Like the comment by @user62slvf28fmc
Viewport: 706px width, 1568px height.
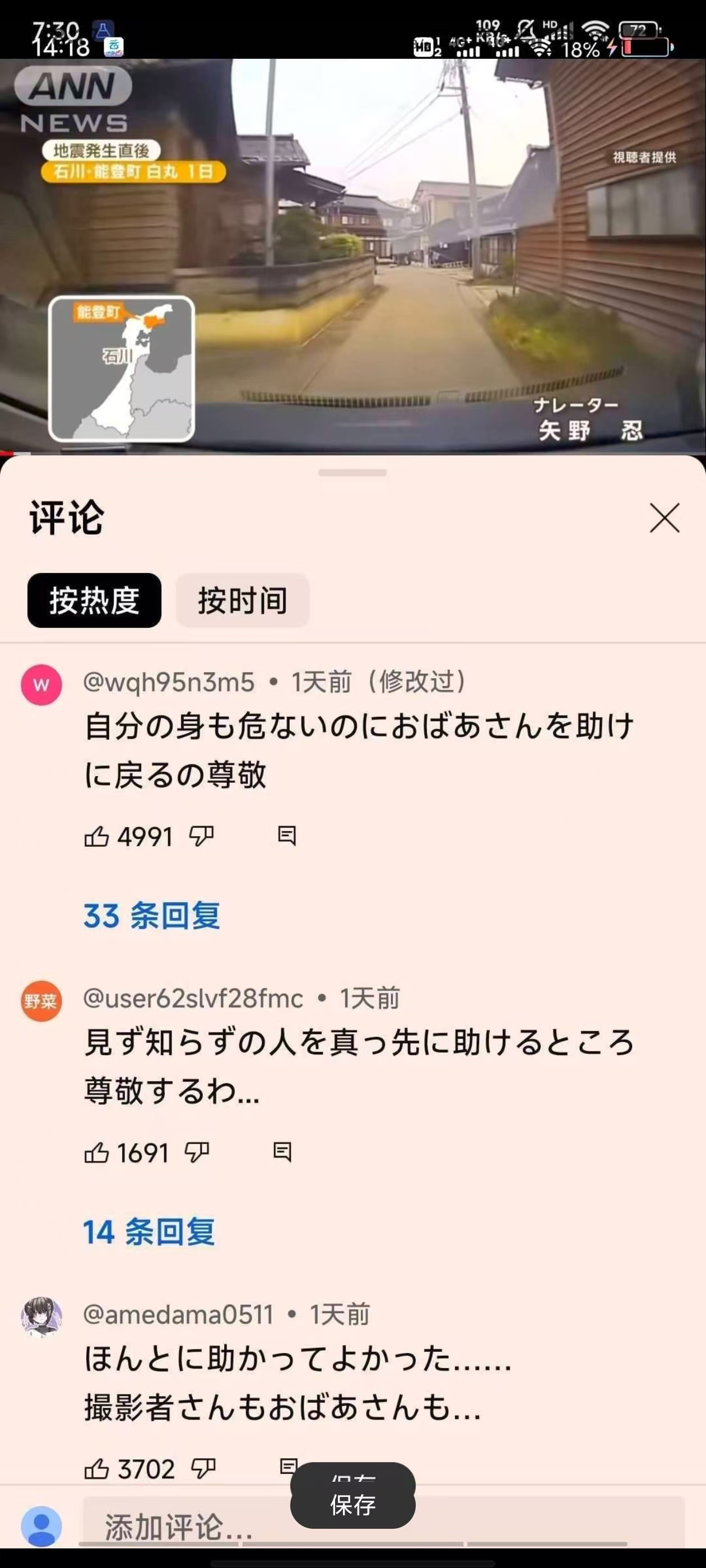point(97,1152)
